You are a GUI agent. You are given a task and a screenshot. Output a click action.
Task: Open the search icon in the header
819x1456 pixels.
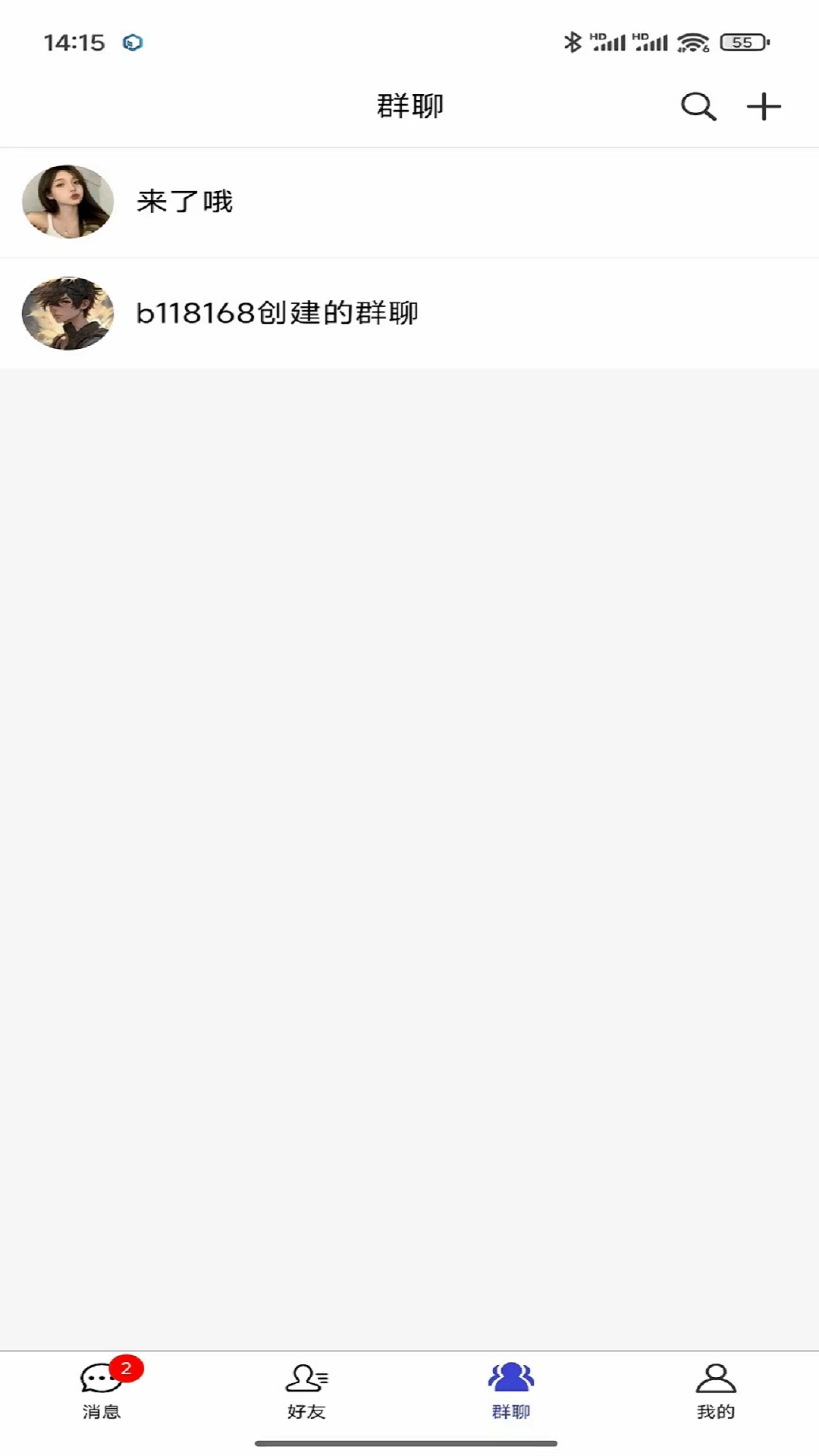(698, 107)
